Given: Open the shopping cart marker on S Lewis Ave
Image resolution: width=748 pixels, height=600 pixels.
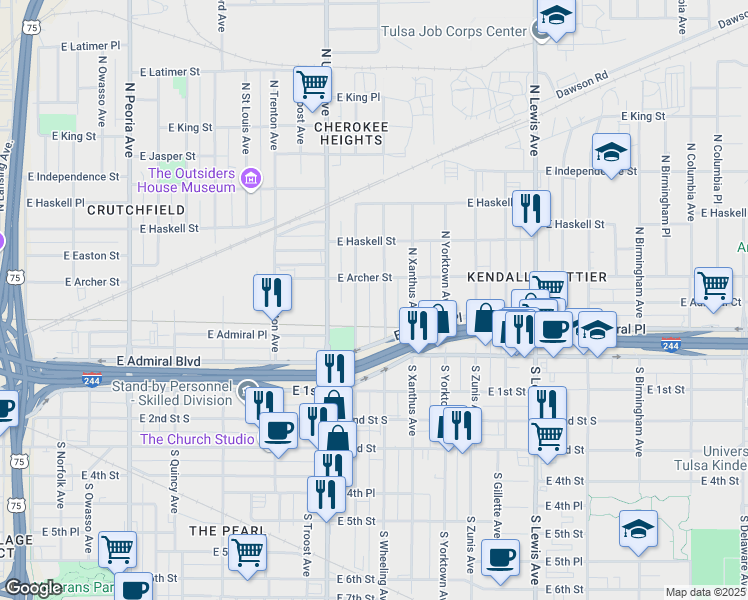Looking at the screenshot, I should (547, 437).
